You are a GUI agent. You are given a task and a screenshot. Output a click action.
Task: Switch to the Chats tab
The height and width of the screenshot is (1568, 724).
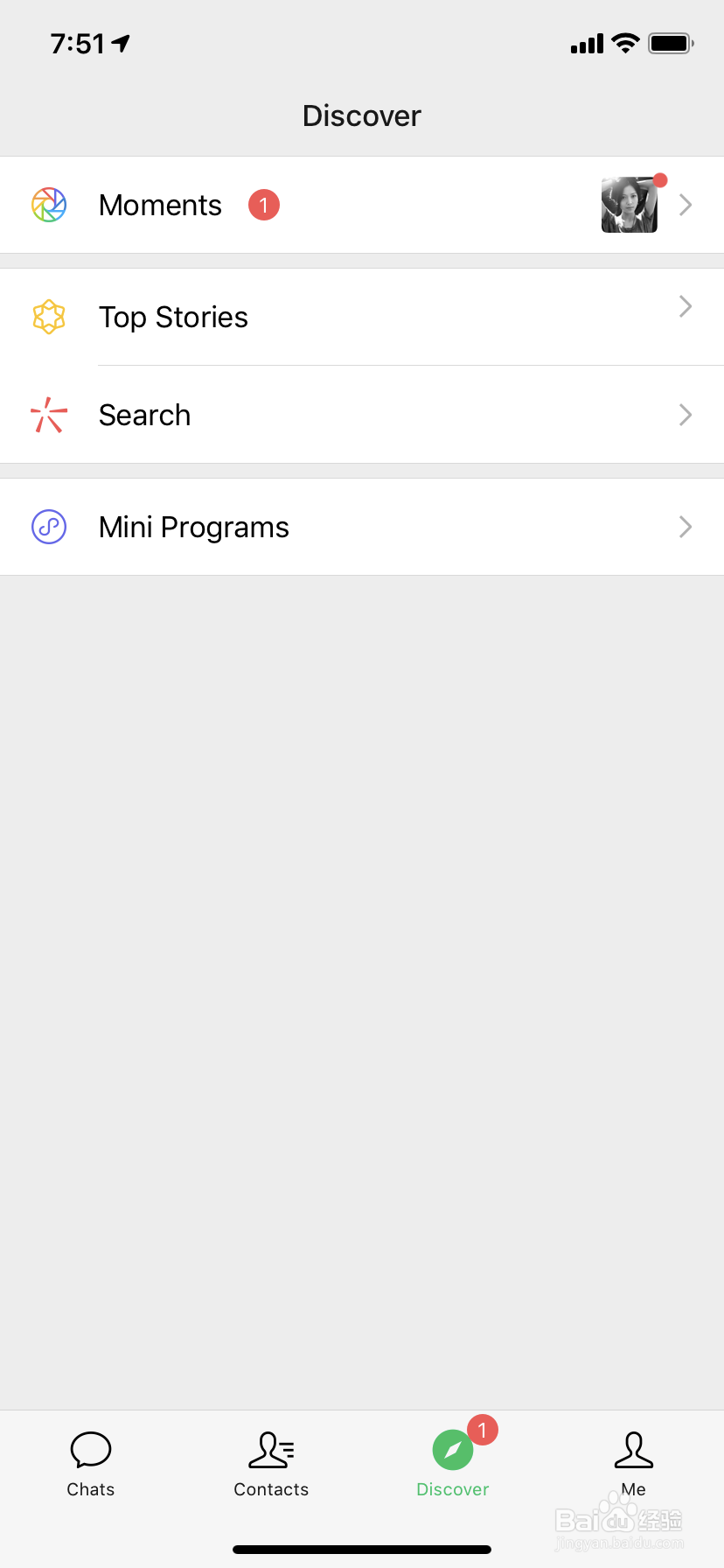pos(91,1463)
